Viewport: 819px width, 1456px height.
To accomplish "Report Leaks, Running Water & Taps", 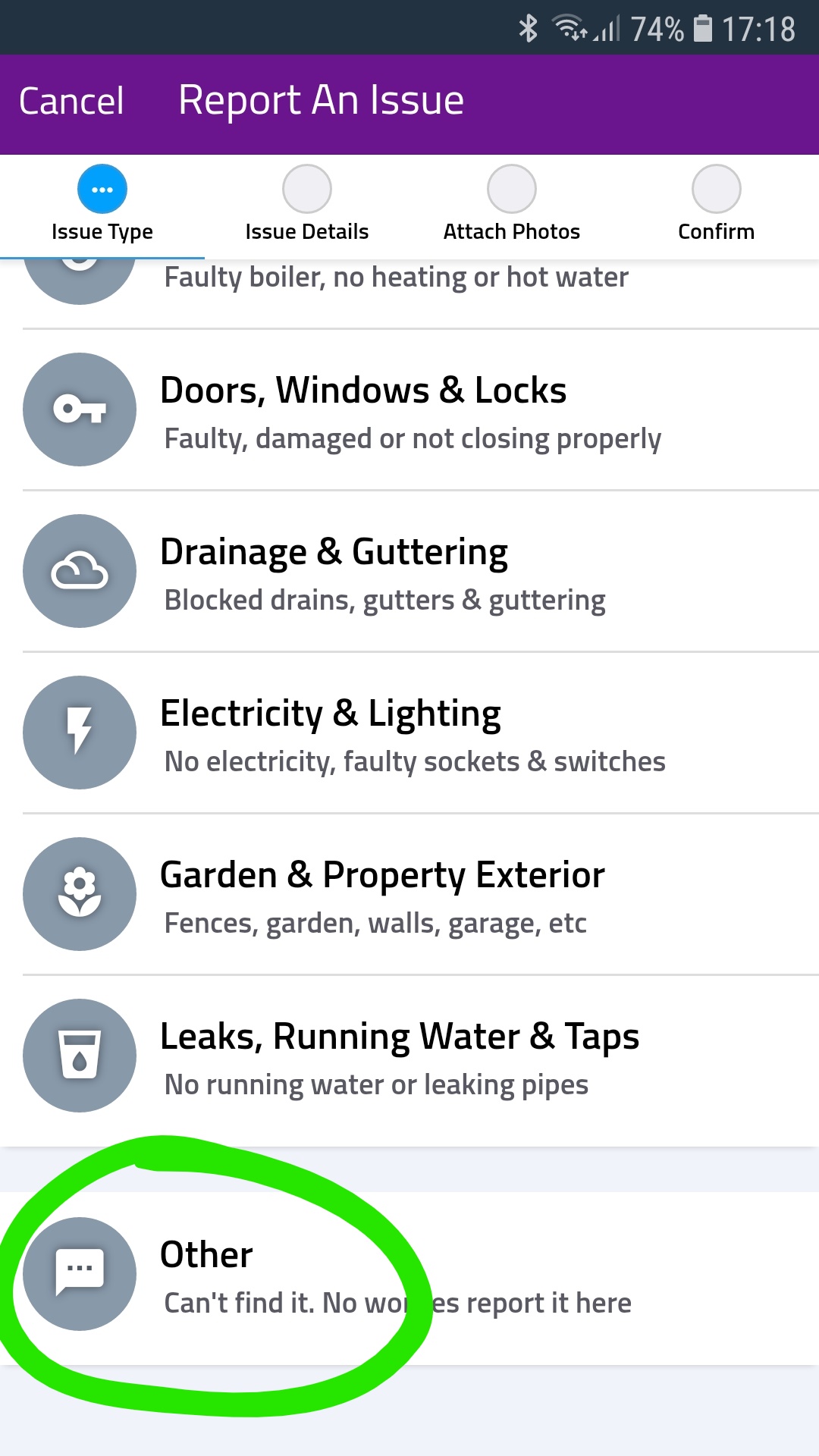I will click(409, 1056).
